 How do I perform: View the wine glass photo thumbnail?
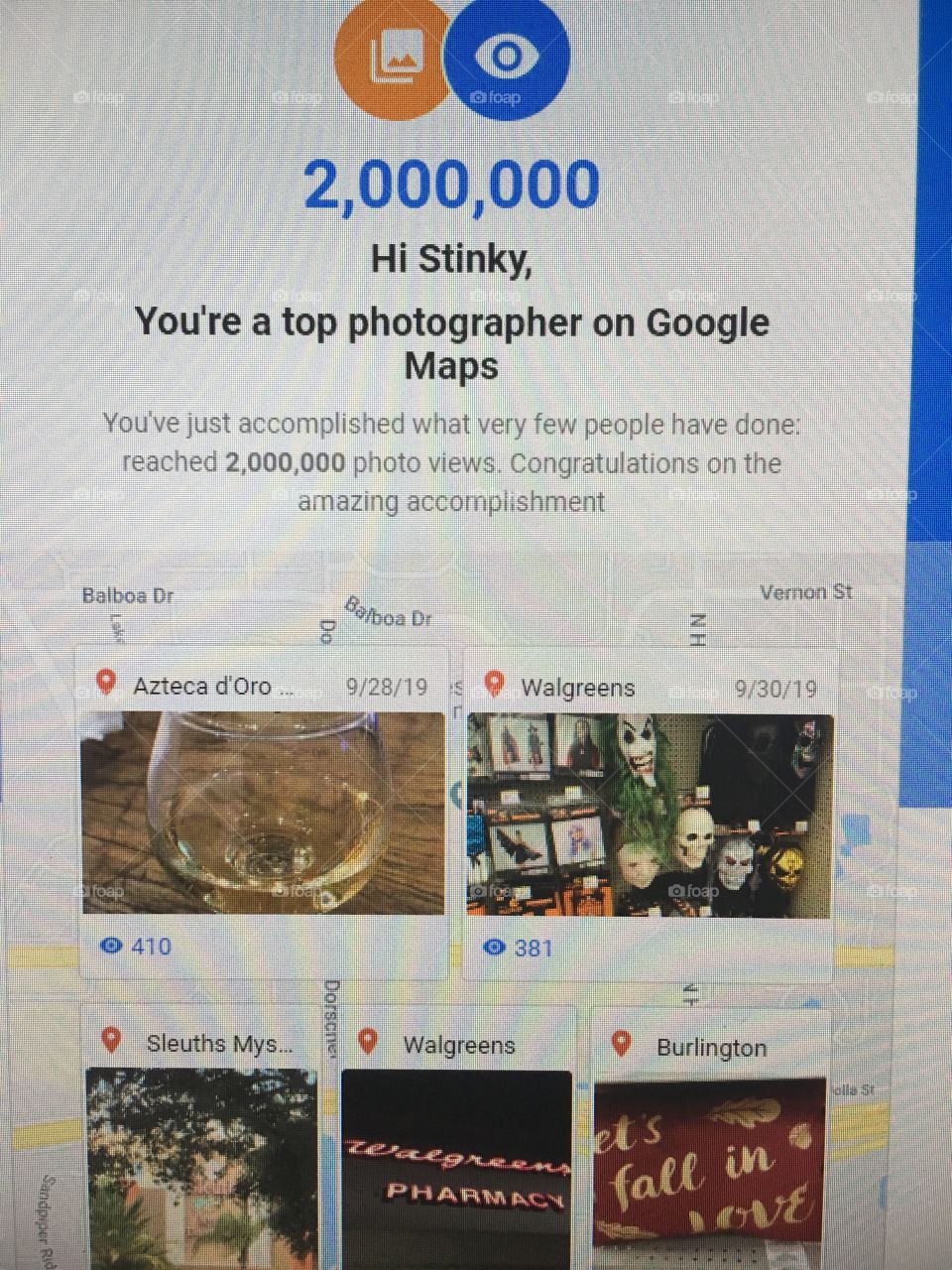click(263, 814)
